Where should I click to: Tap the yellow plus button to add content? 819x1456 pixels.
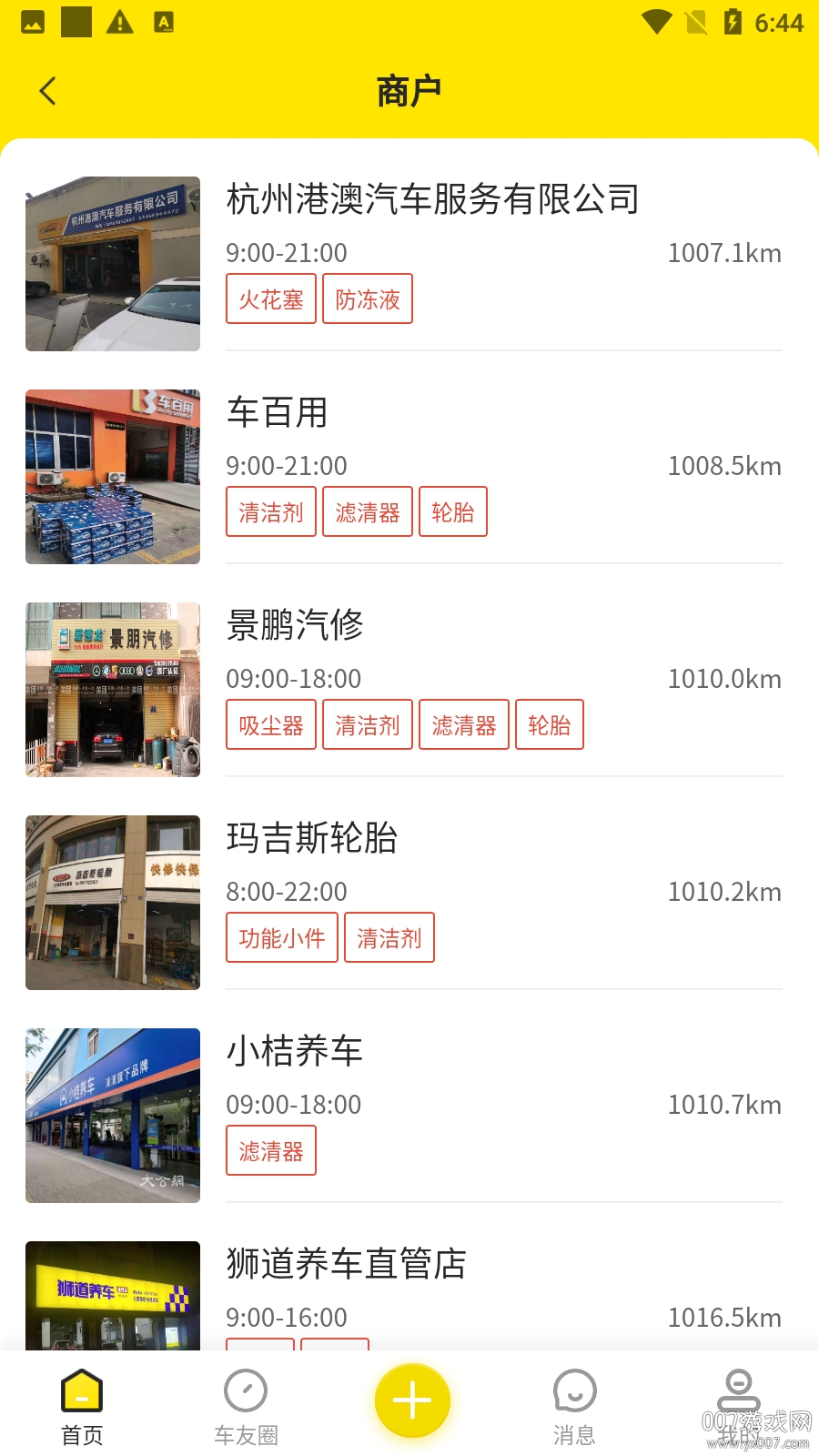click(x=411, y=1400)
